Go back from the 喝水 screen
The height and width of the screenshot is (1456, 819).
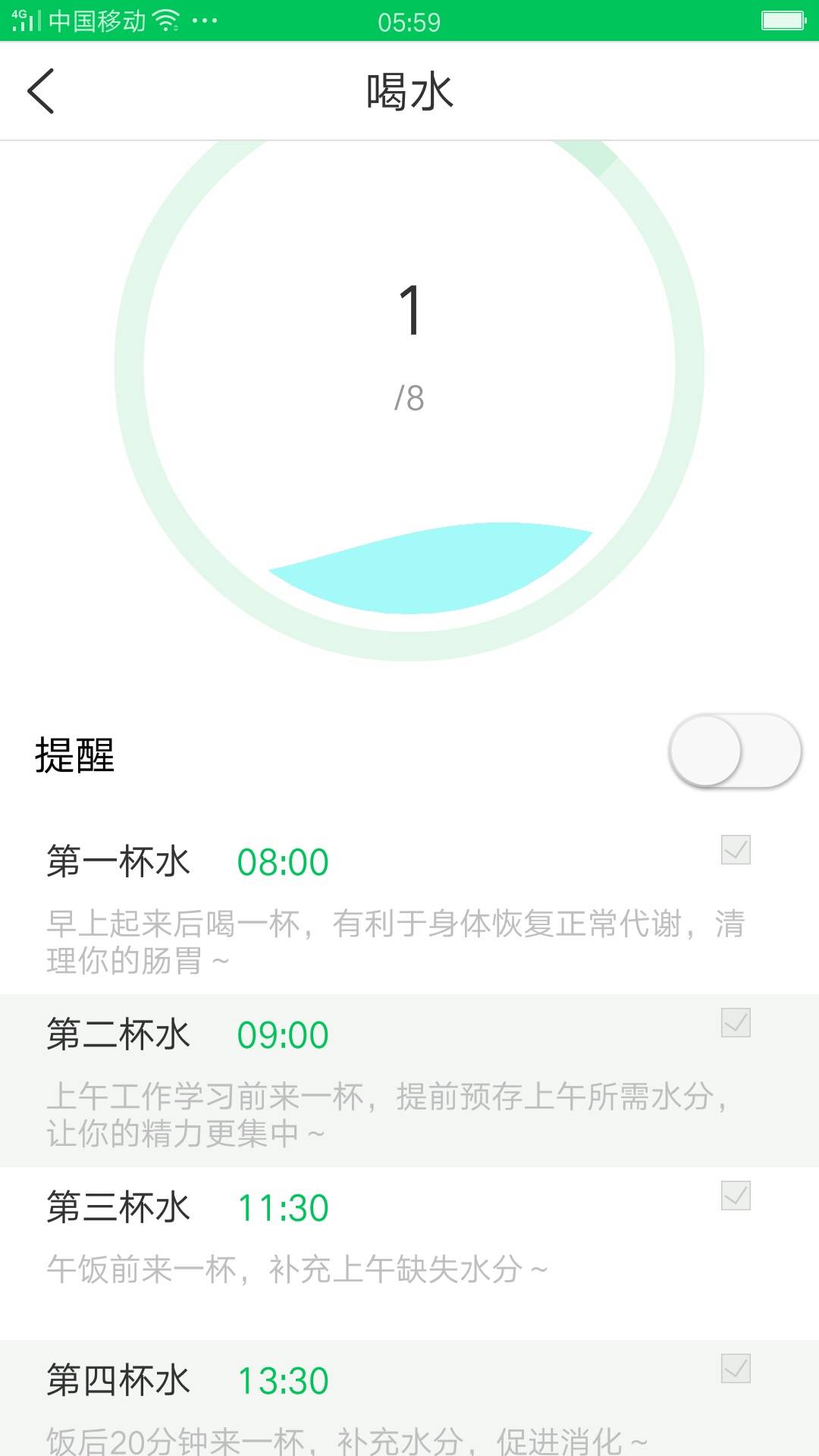(41, 91)
